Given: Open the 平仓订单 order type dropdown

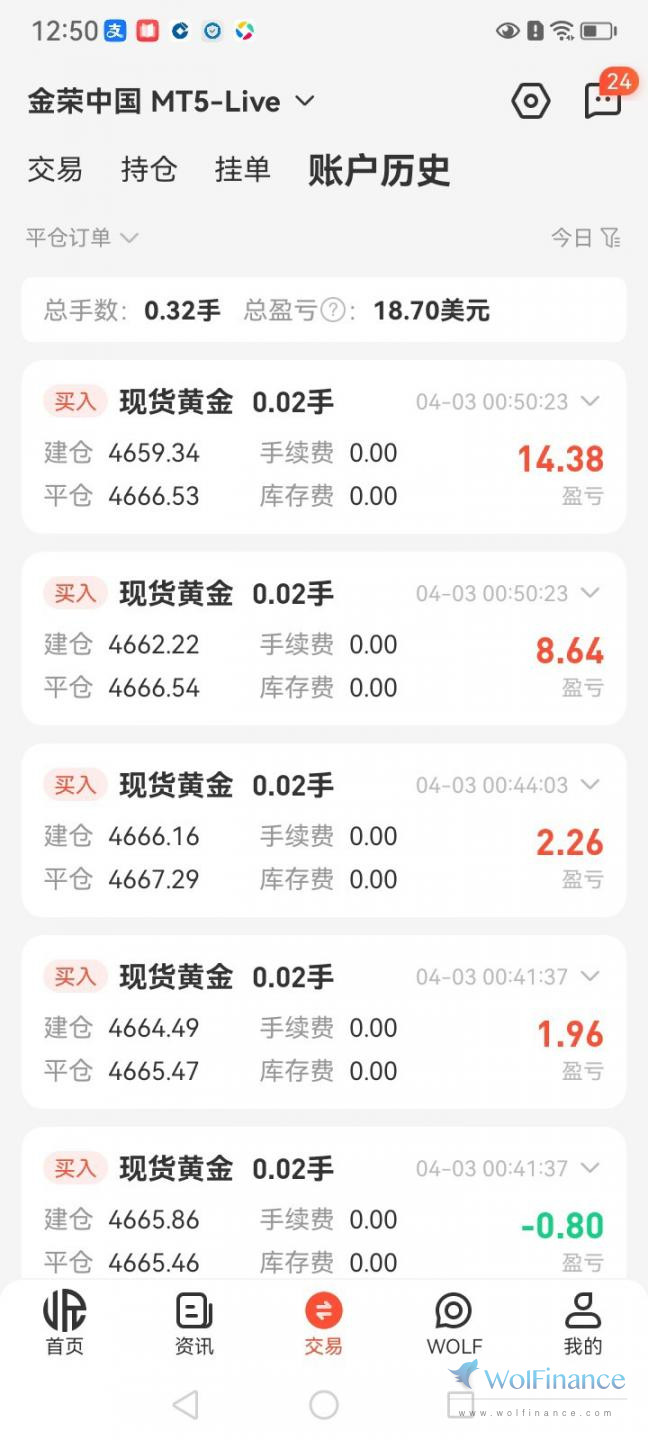Looking at the screenshot, I should click(82, 238).
